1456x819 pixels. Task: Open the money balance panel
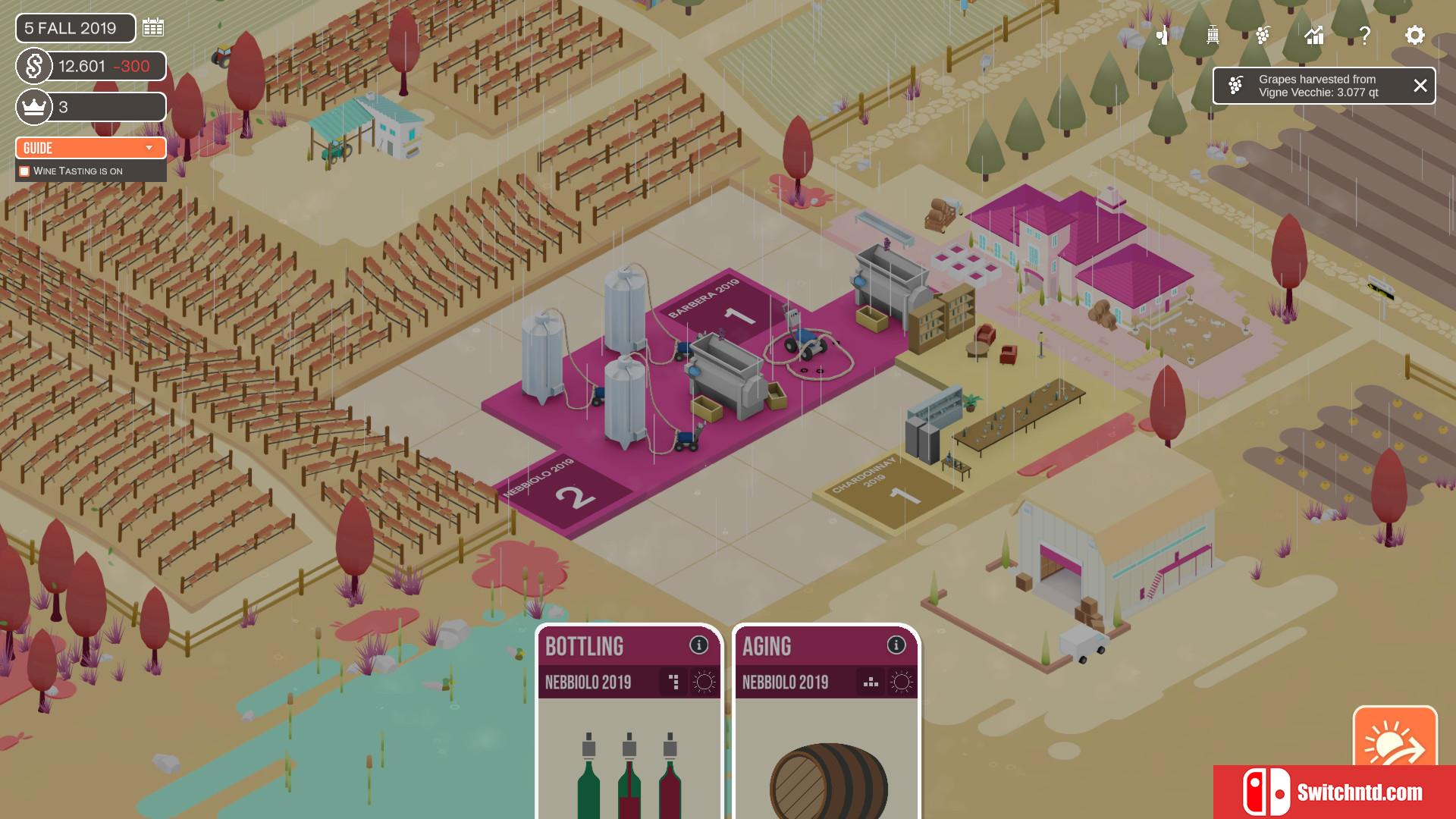click(x=91, y=66)
